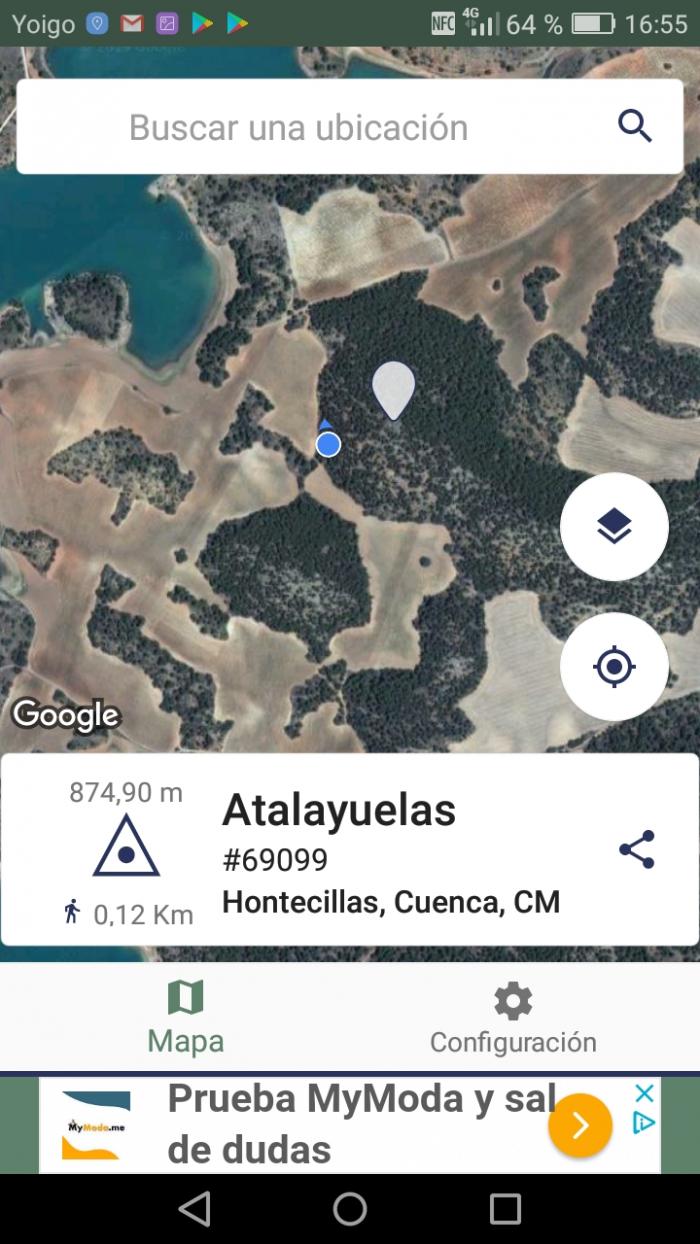
Task: Open the MyModa ad arrow button
Action: click(x=580, y=1126)
